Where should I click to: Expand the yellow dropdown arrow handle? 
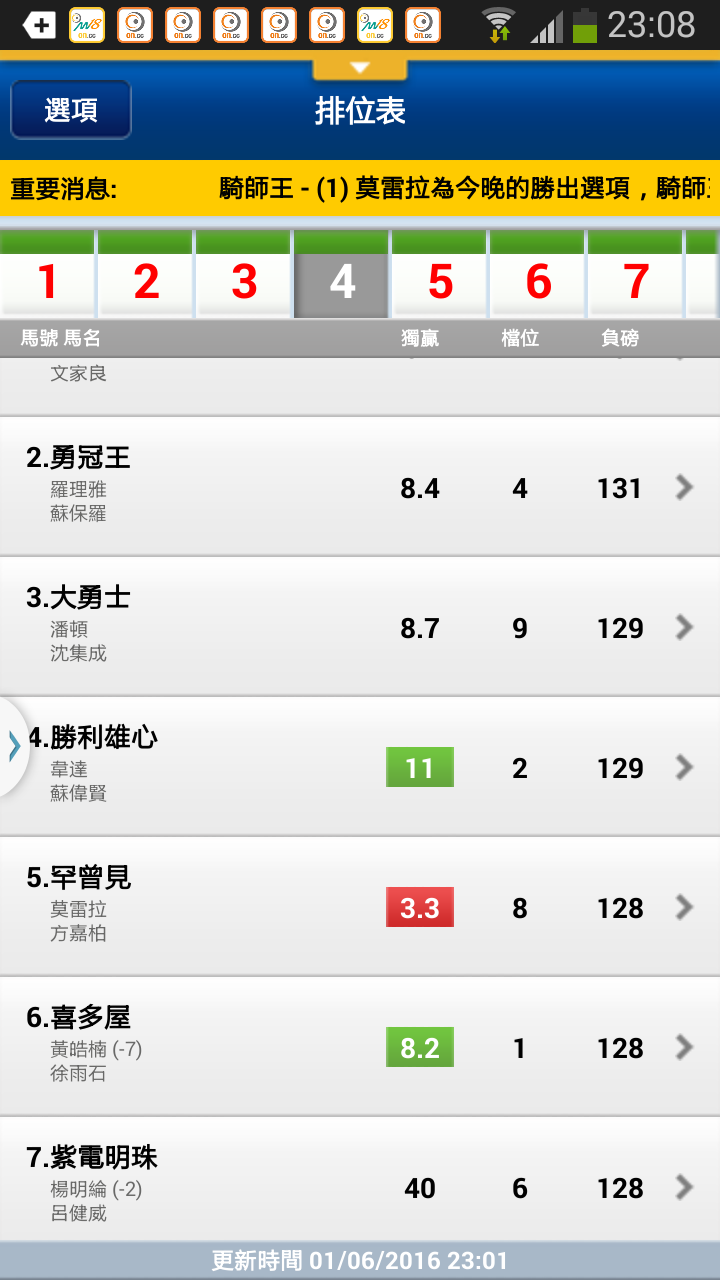[x=360, y=67]
